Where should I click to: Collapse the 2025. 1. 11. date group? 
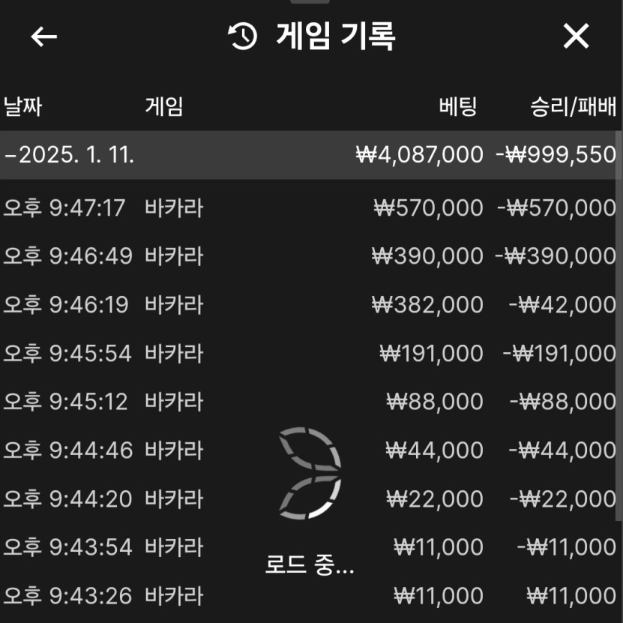(70, 155)
